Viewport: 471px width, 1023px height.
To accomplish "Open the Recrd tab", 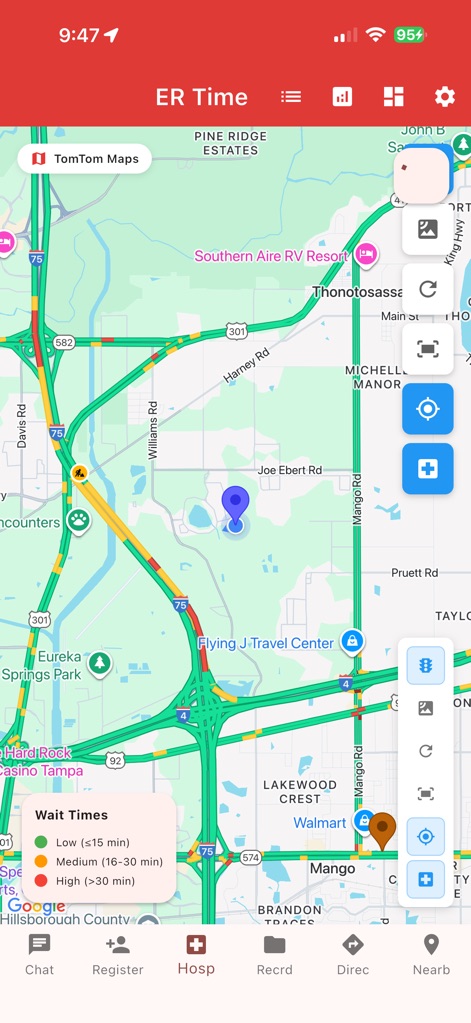I will (x=275, y=954).
